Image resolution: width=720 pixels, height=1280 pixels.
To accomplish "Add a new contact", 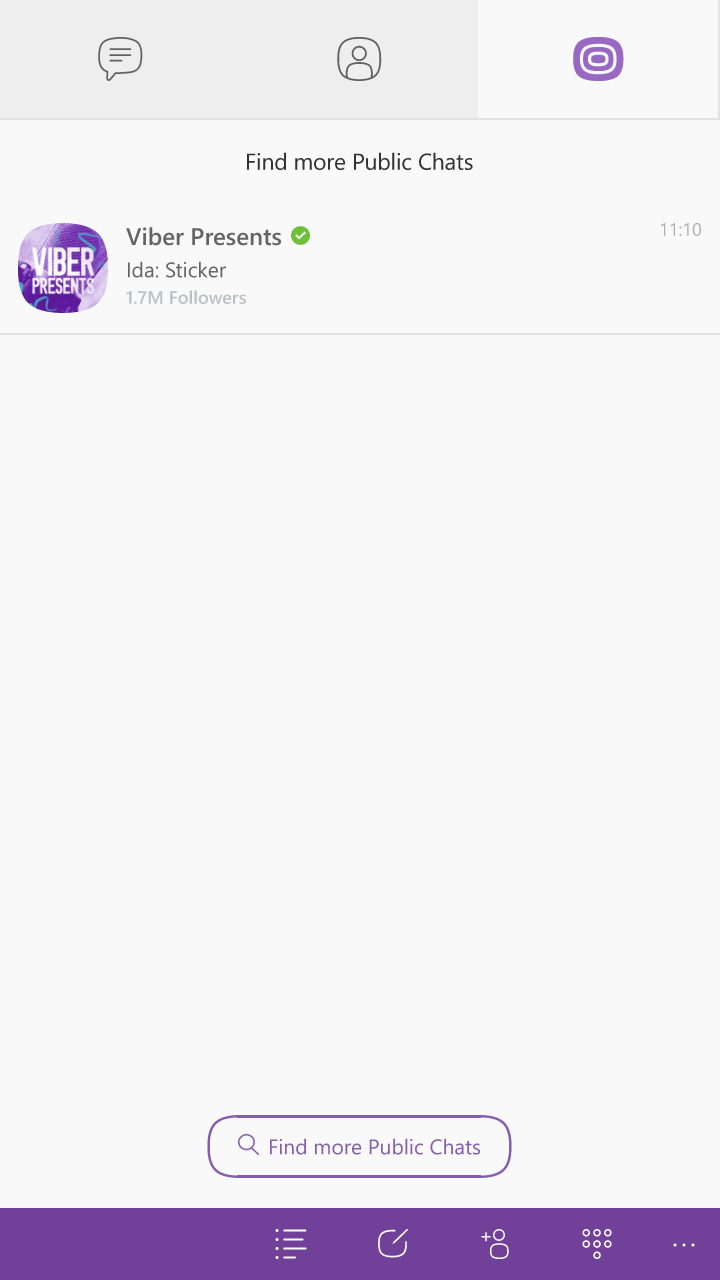I will coord(495,1244).
